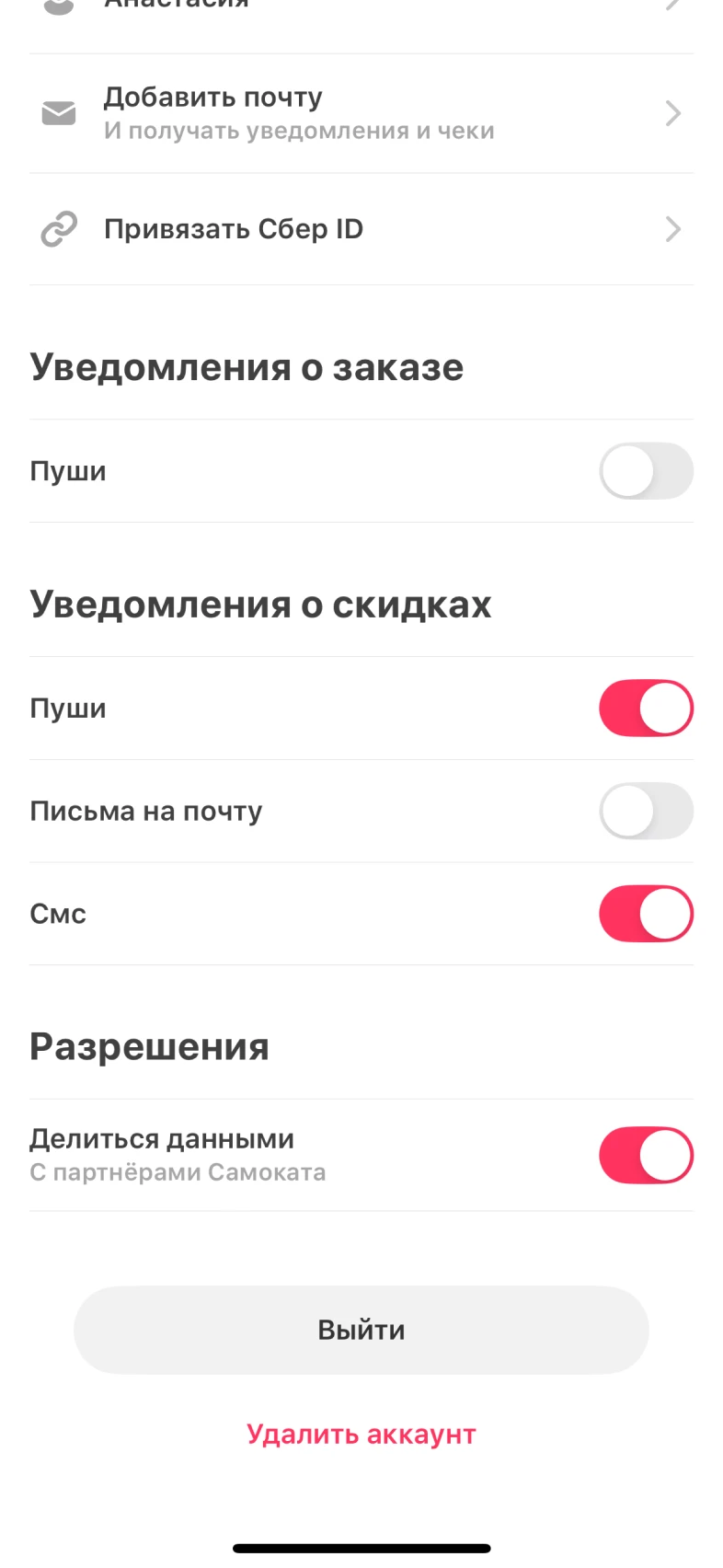This screenshot has height=1568, width=723.
Task: Disable Делиться данными with partners
Action: (x=646, y=1155)
